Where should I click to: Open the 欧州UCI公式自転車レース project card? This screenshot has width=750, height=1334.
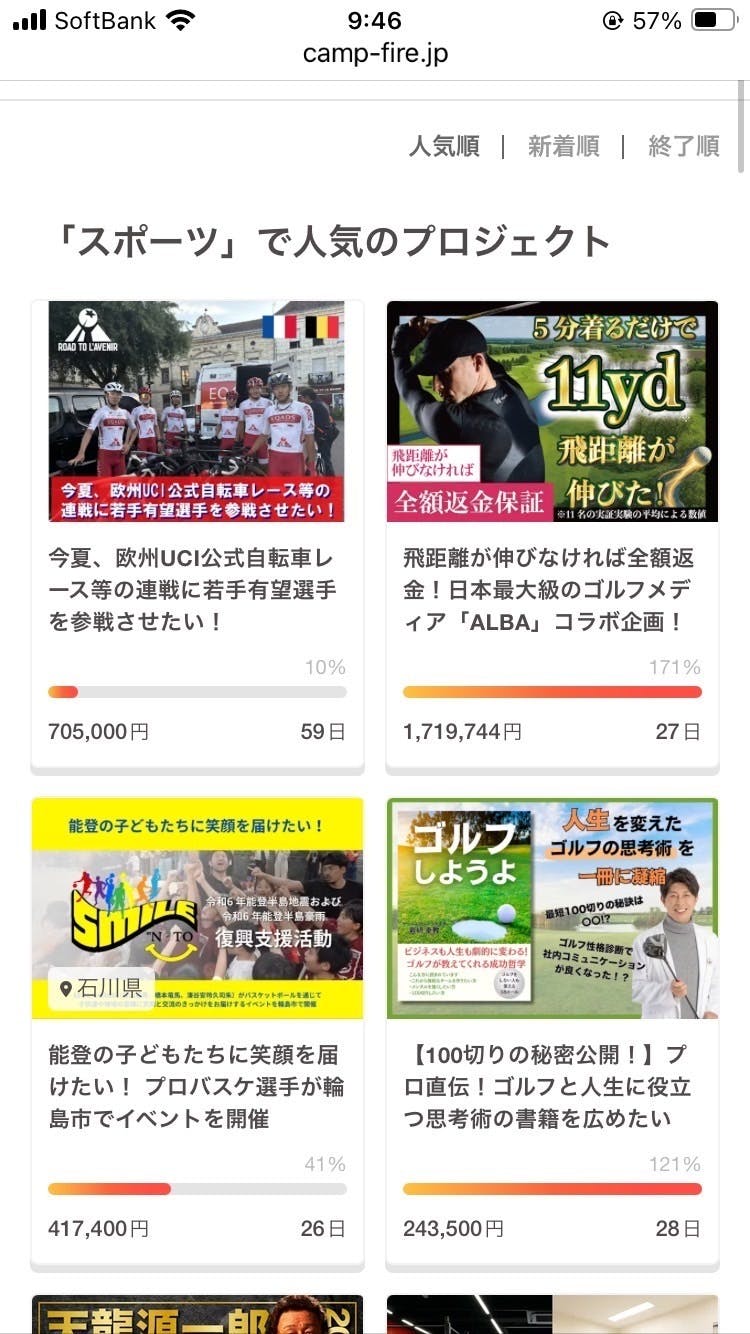click(197, 590)
